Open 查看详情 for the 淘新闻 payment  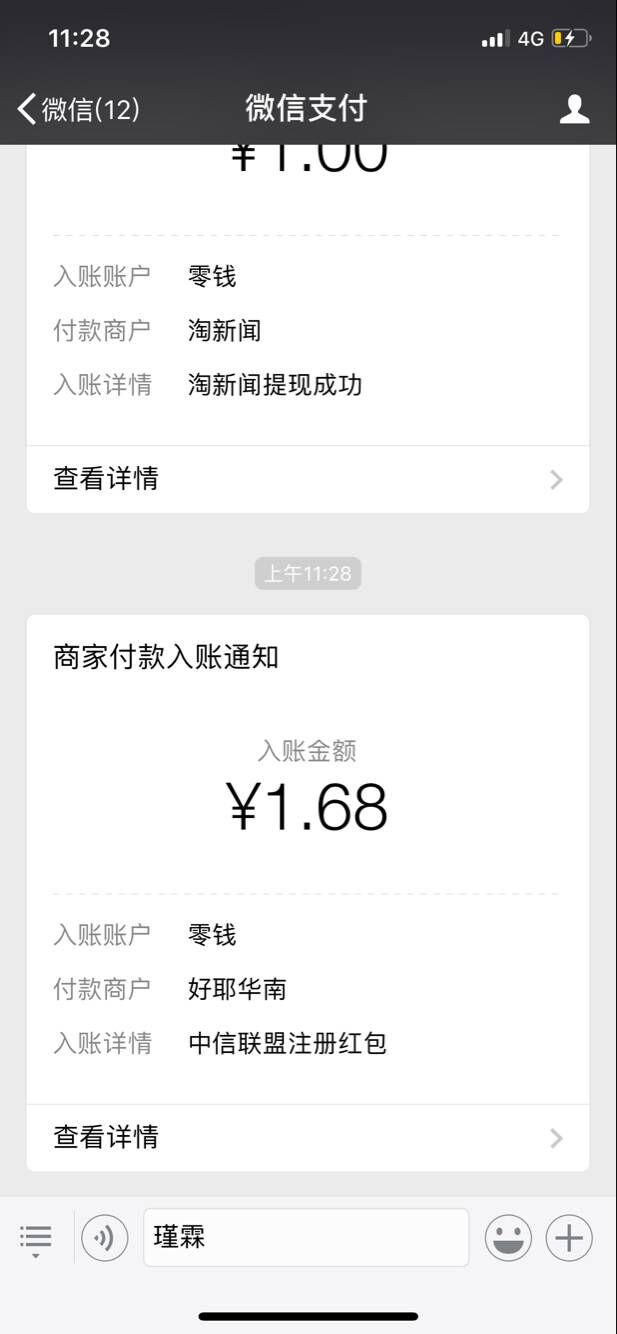(x=308, y=479)
